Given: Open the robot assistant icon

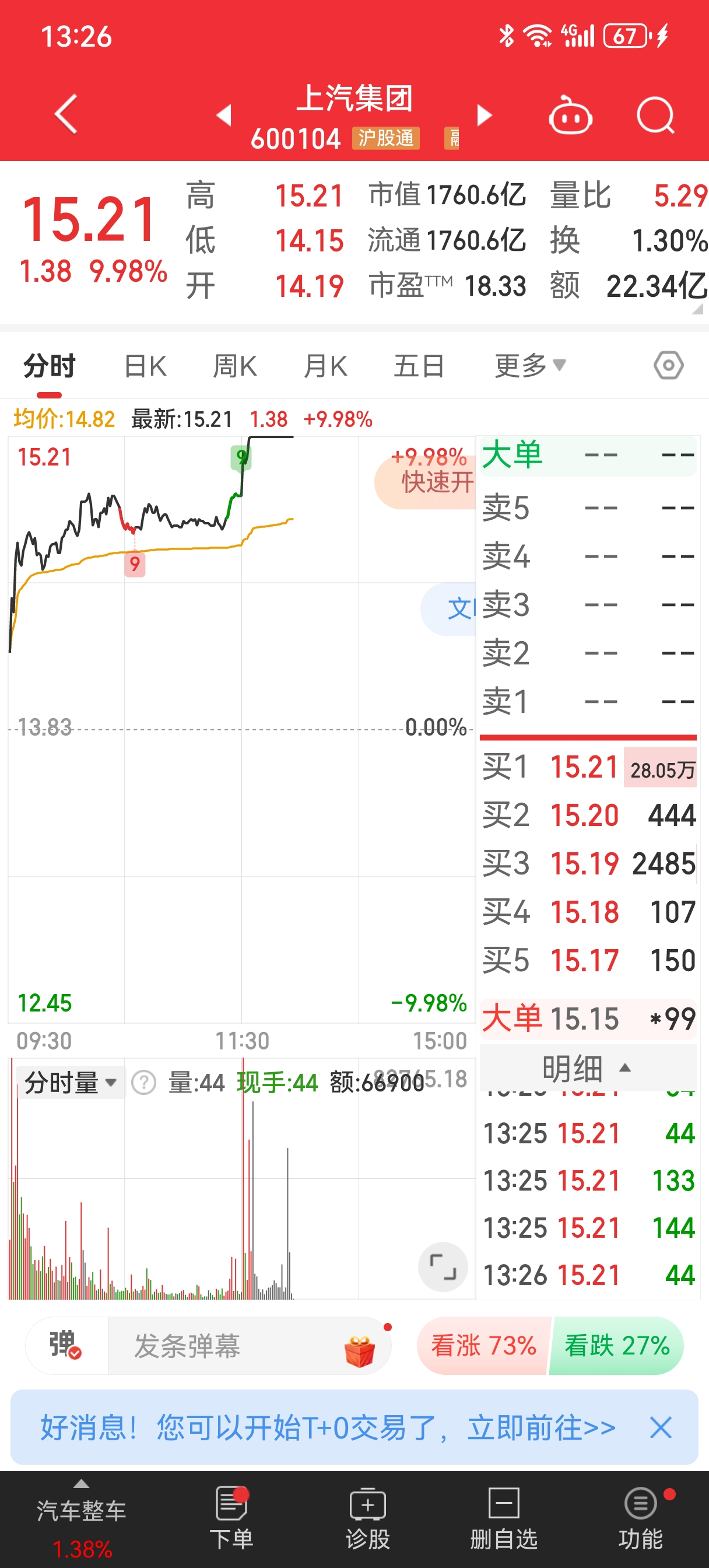Looking at the screenshot, I should click(570, 115).
